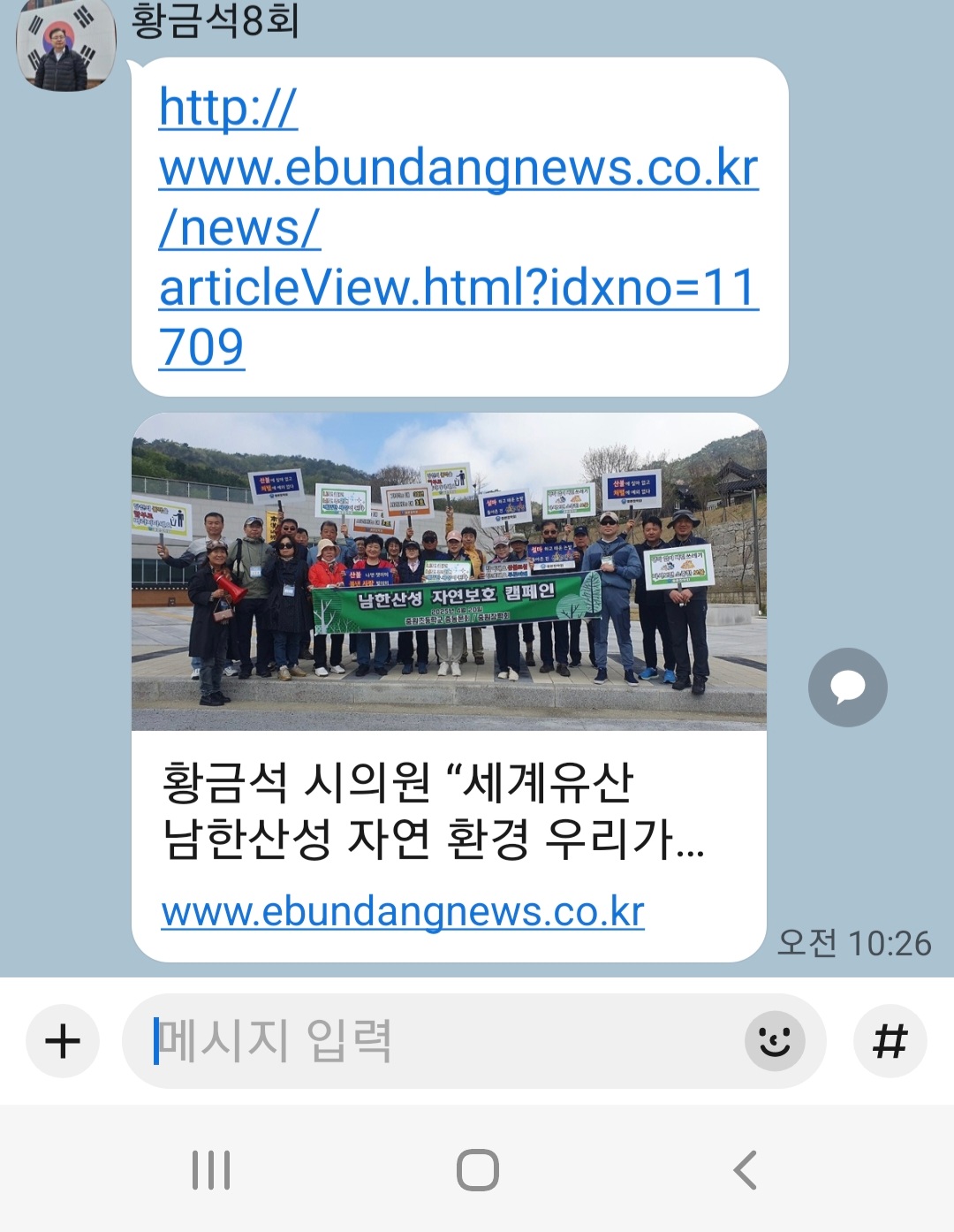Focus the 메시지 입력 message field
Viewport: 954px width, 1232px height.
pyautogui.click(x=433, y=1041)
